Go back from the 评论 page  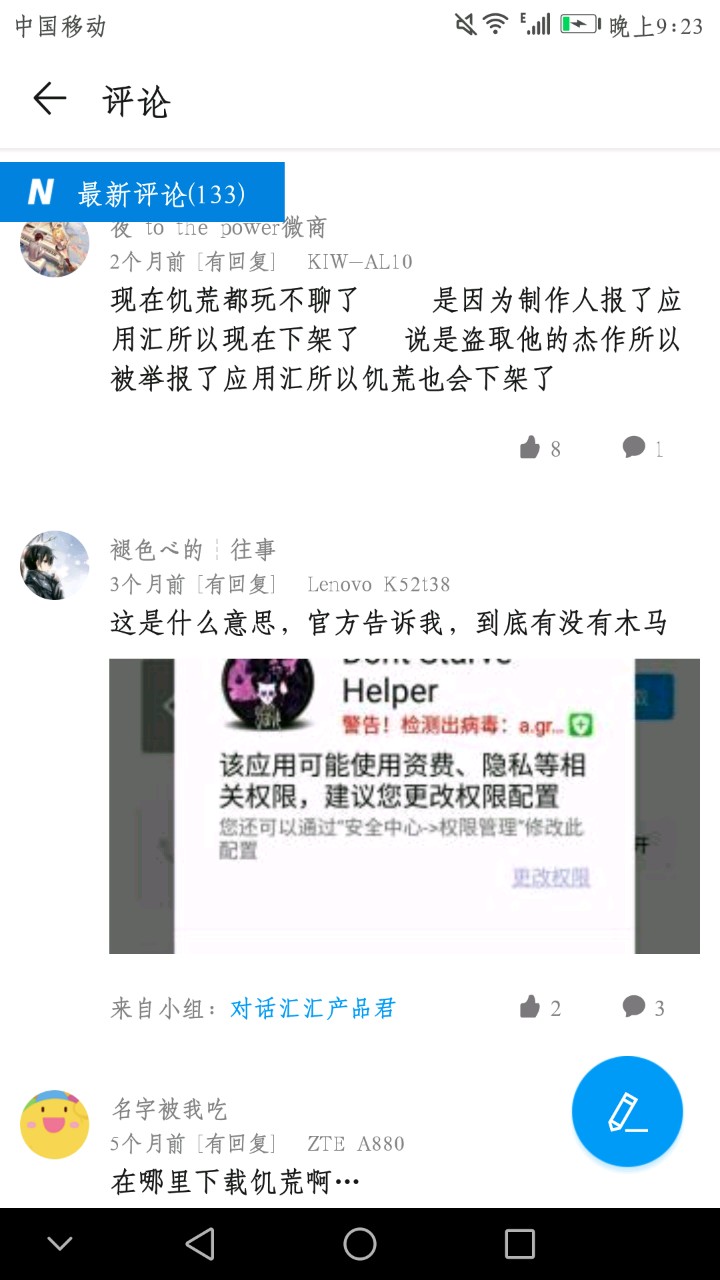click(49, 99)
